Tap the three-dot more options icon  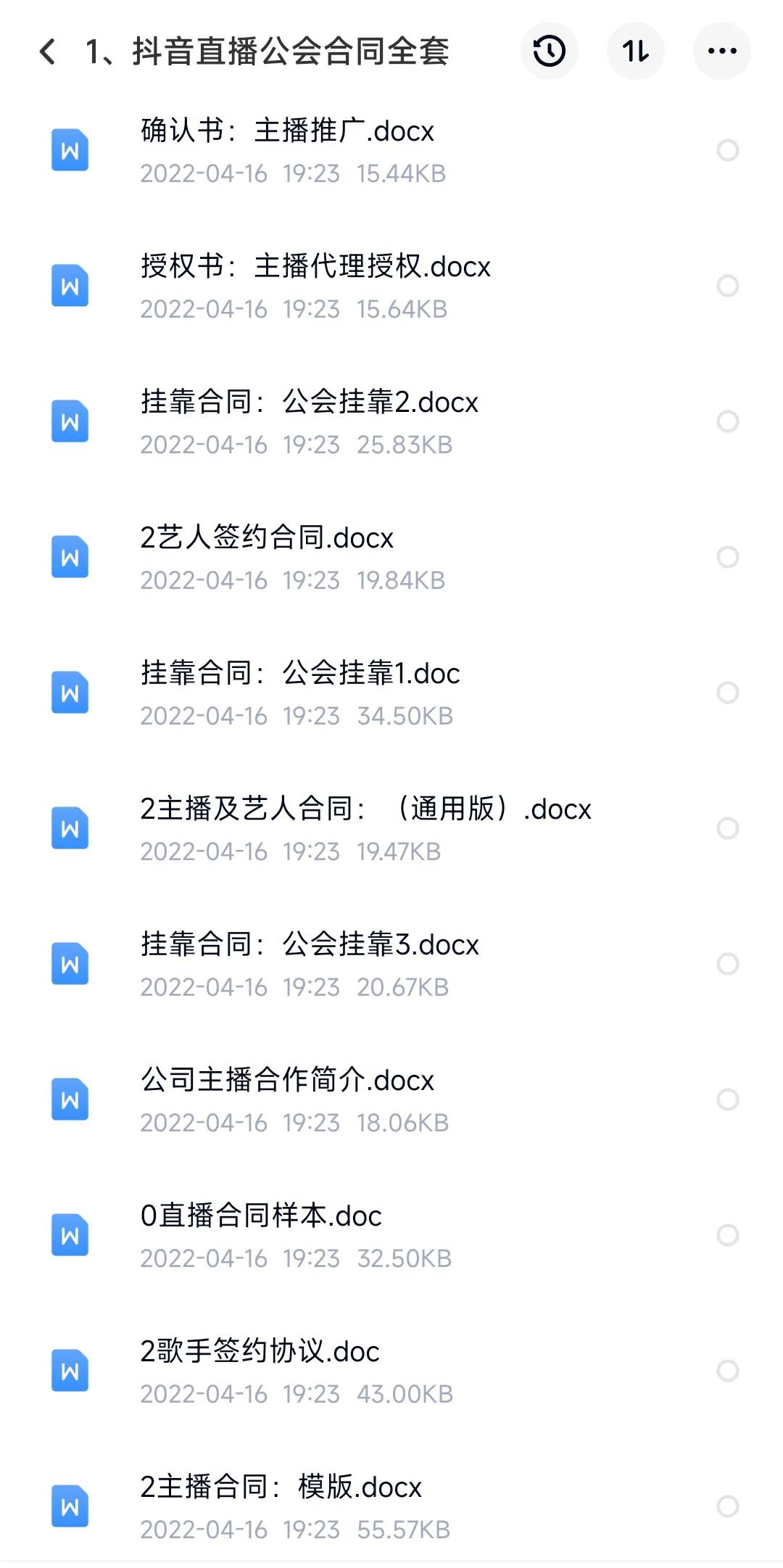tap(721, 52)
